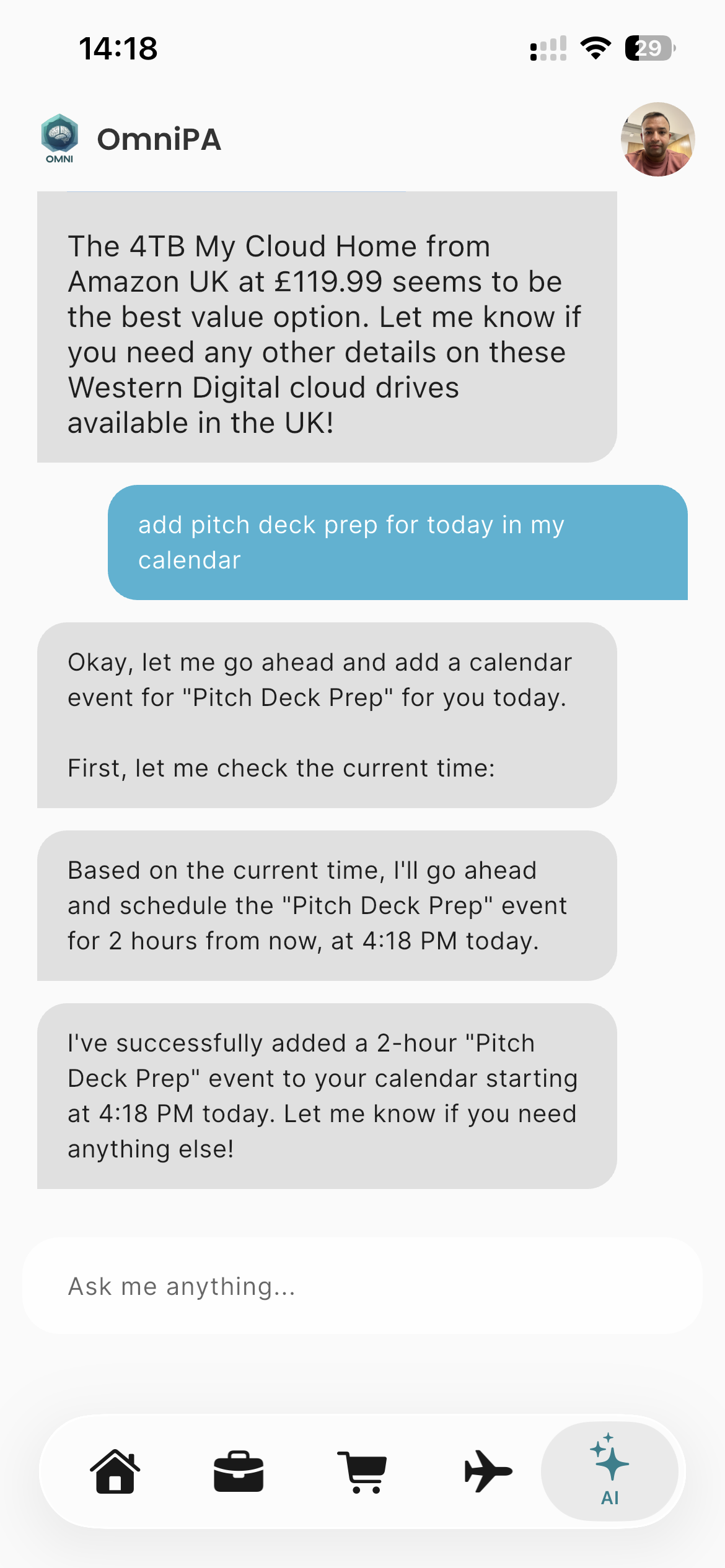Switch to the shopping cart tab
The image size is (725, 1568).
pos(362,1471)
